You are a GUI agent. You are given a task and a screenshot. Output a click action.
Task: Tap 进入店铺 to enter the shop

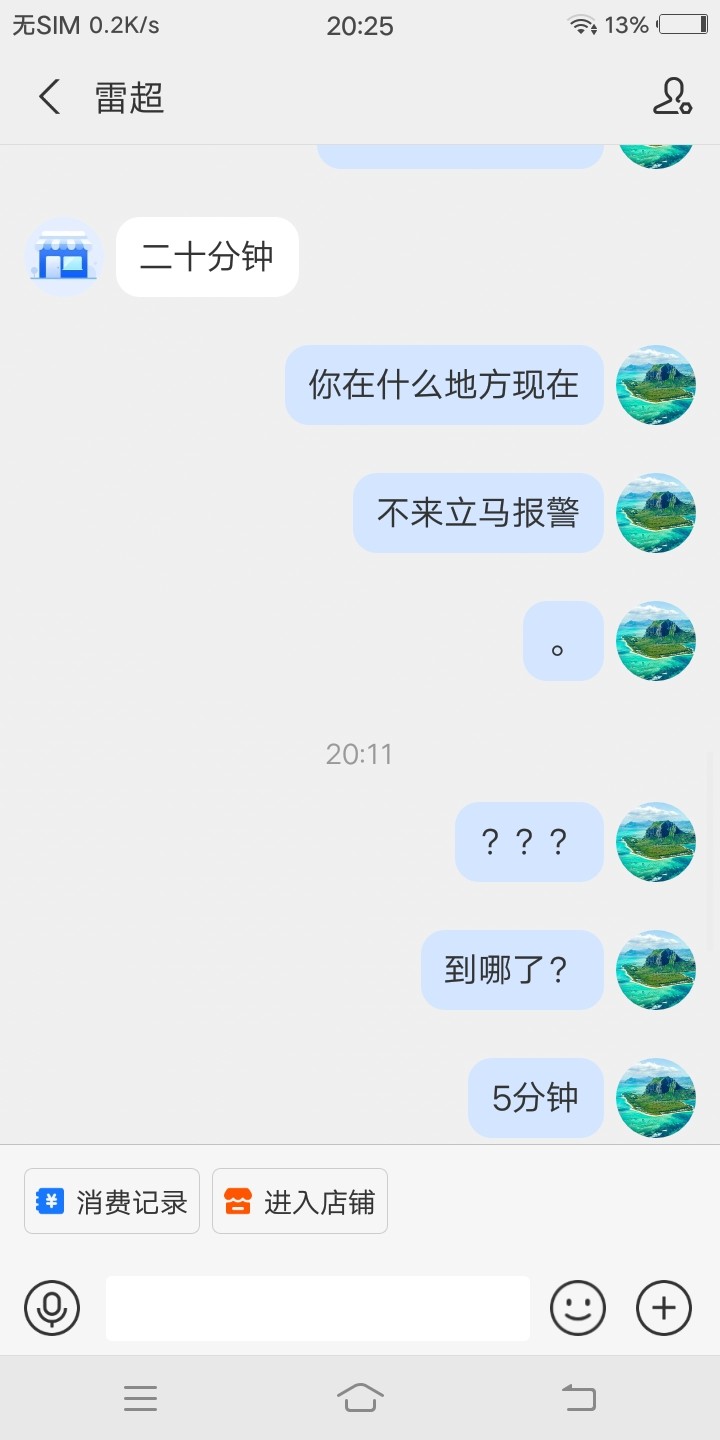click(300, 1201)
